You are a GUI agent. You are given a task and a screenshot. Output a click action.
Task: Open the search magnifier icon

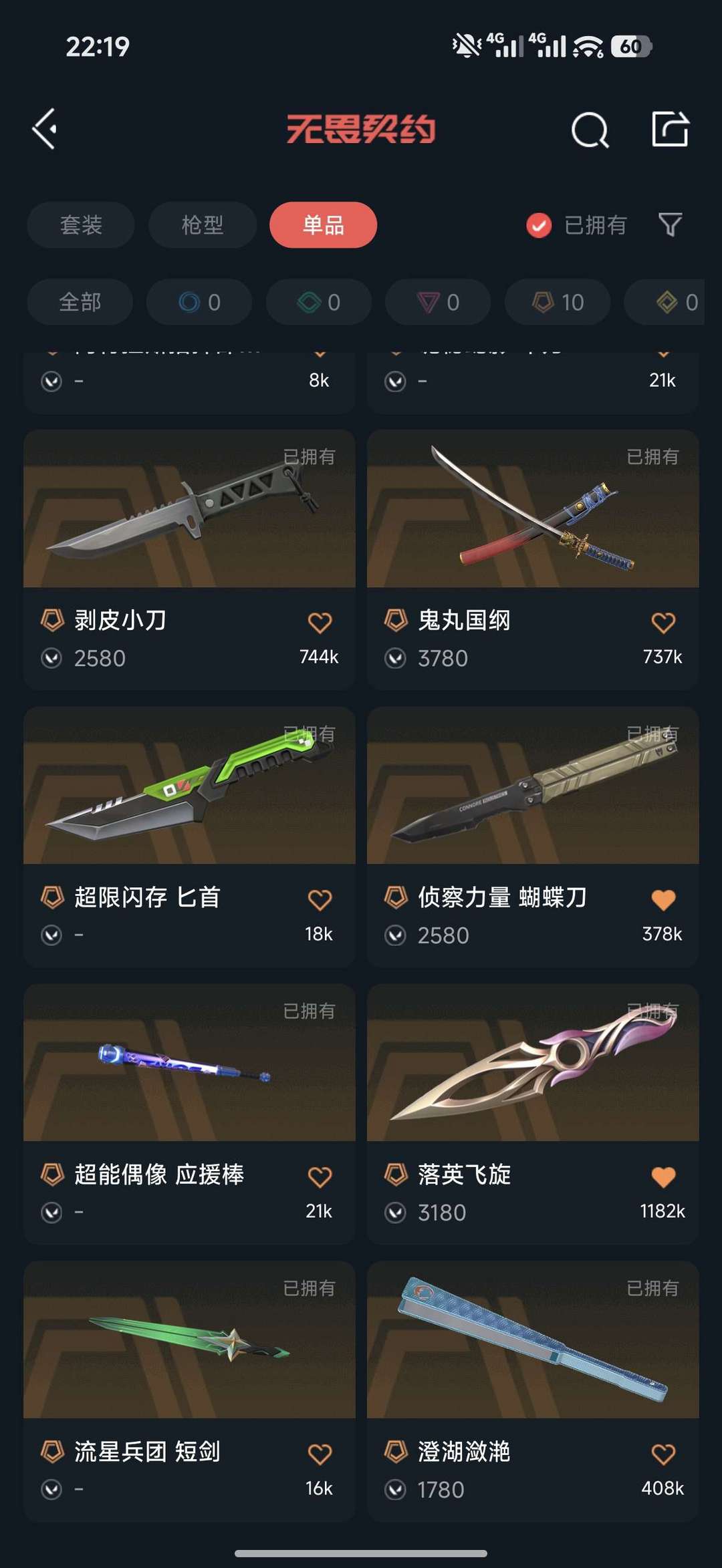[590, 129]
